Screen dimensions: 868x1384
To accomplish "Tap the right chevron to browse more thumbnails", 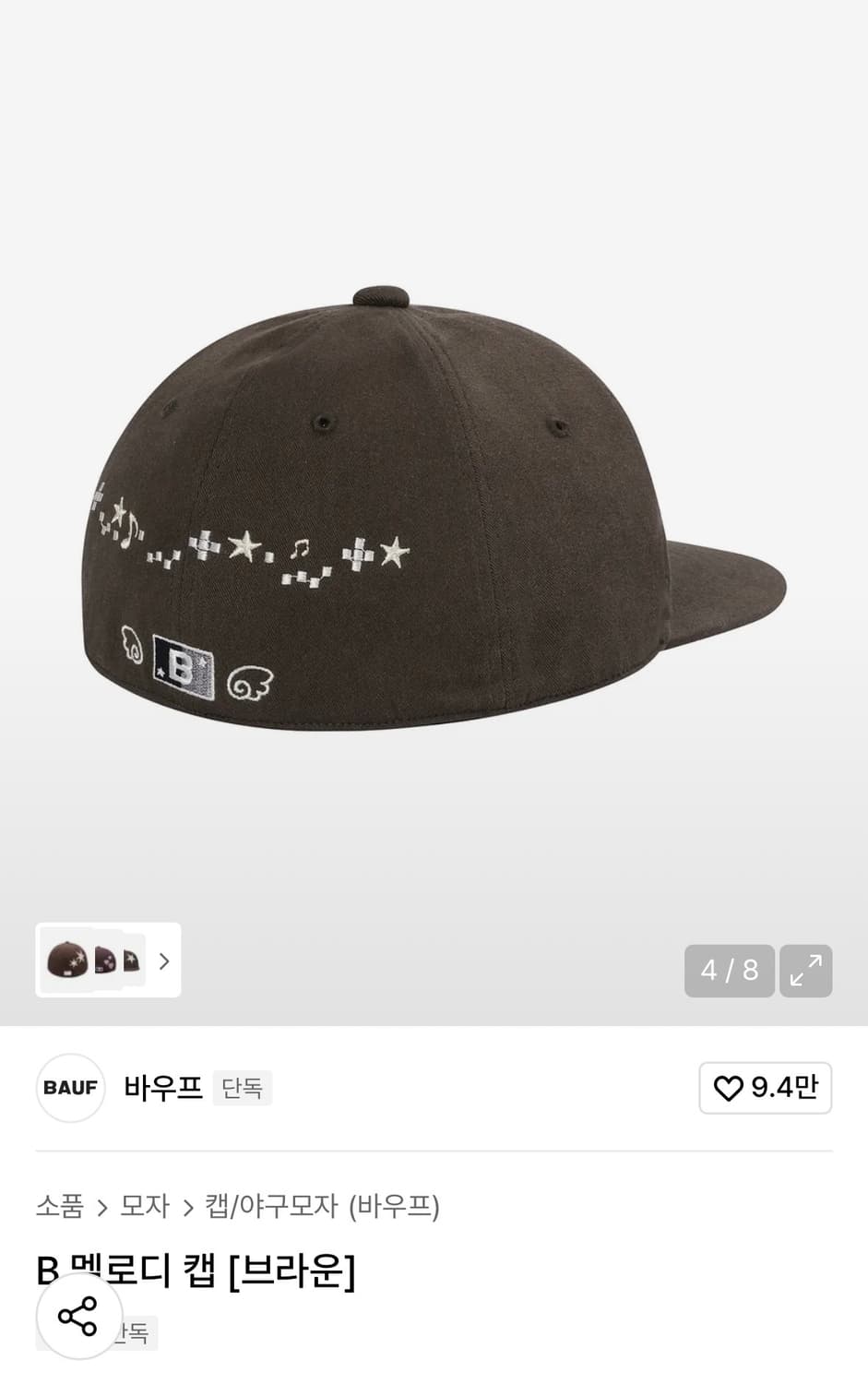I will (x=164, y=961).
